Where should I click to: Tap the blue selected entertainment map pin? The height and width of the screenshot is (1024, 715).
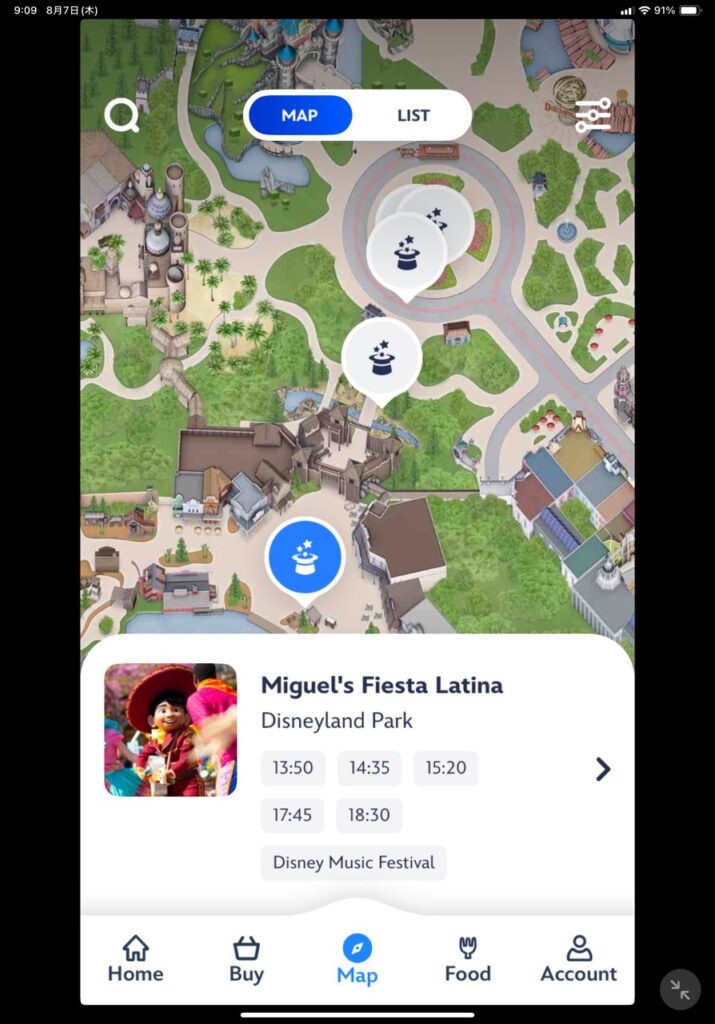[x=305, y=557]
